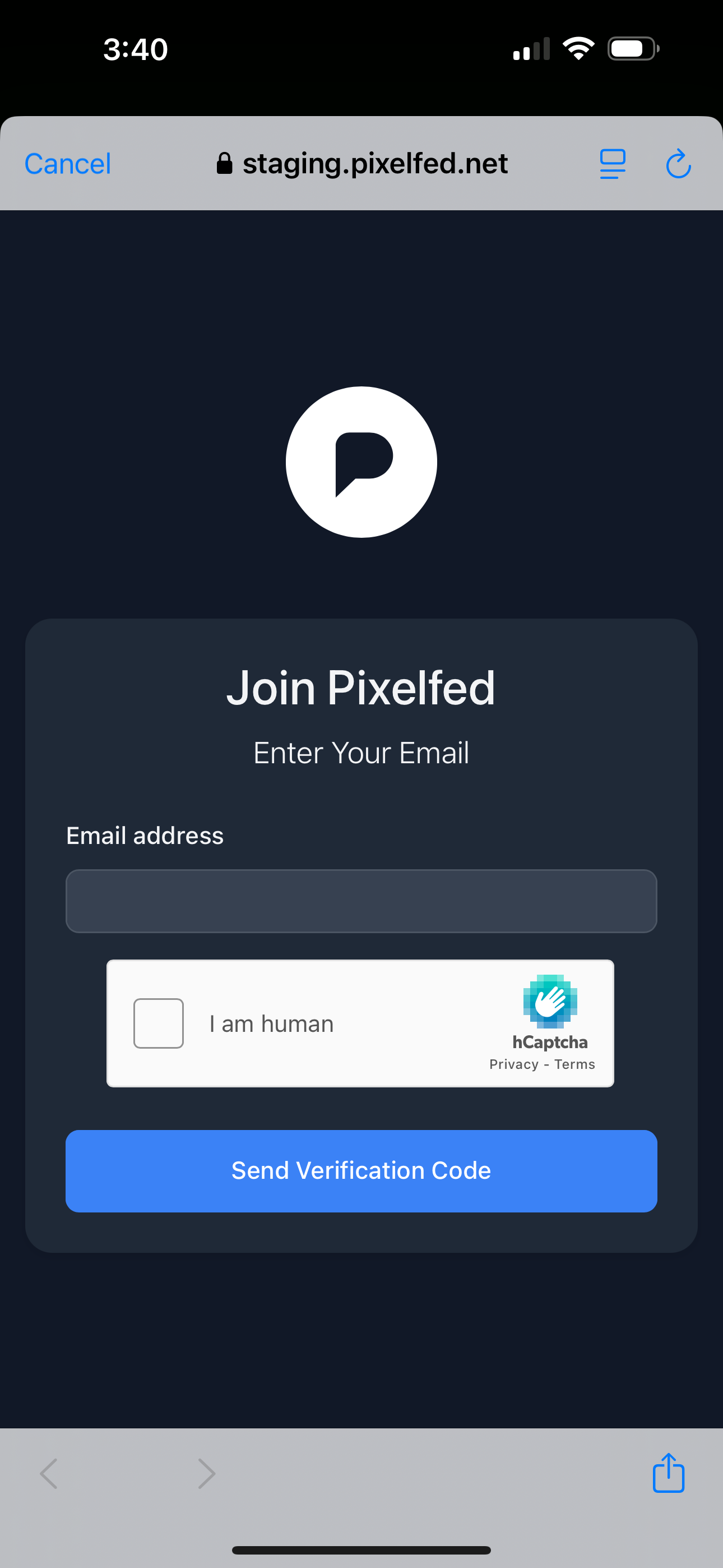The width and height of the screenshot is (723, 1568).
Task: Tap Cancel to close the browser
Action: (x=68, y=164)
